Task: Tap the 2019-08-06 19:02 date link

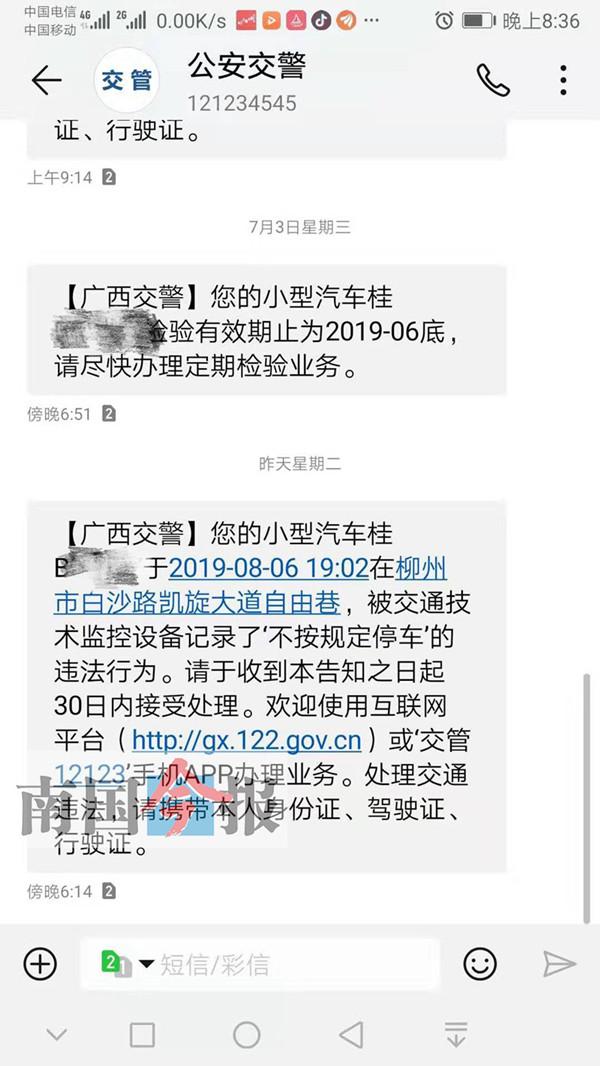Action: click(x=268, y=568)
